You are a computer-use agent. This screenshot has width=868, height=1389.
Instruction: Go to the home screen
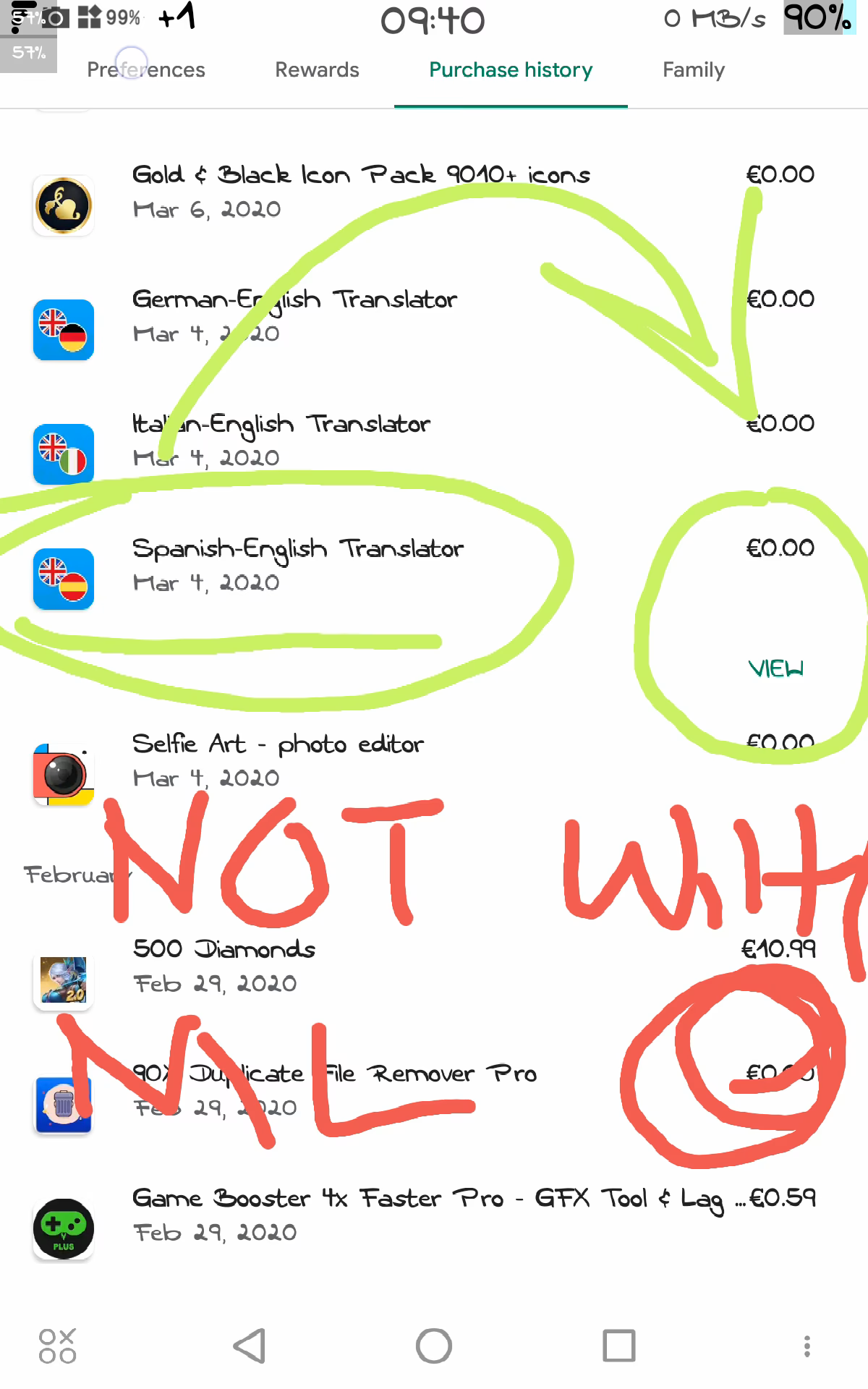(x=434, y=1346)
